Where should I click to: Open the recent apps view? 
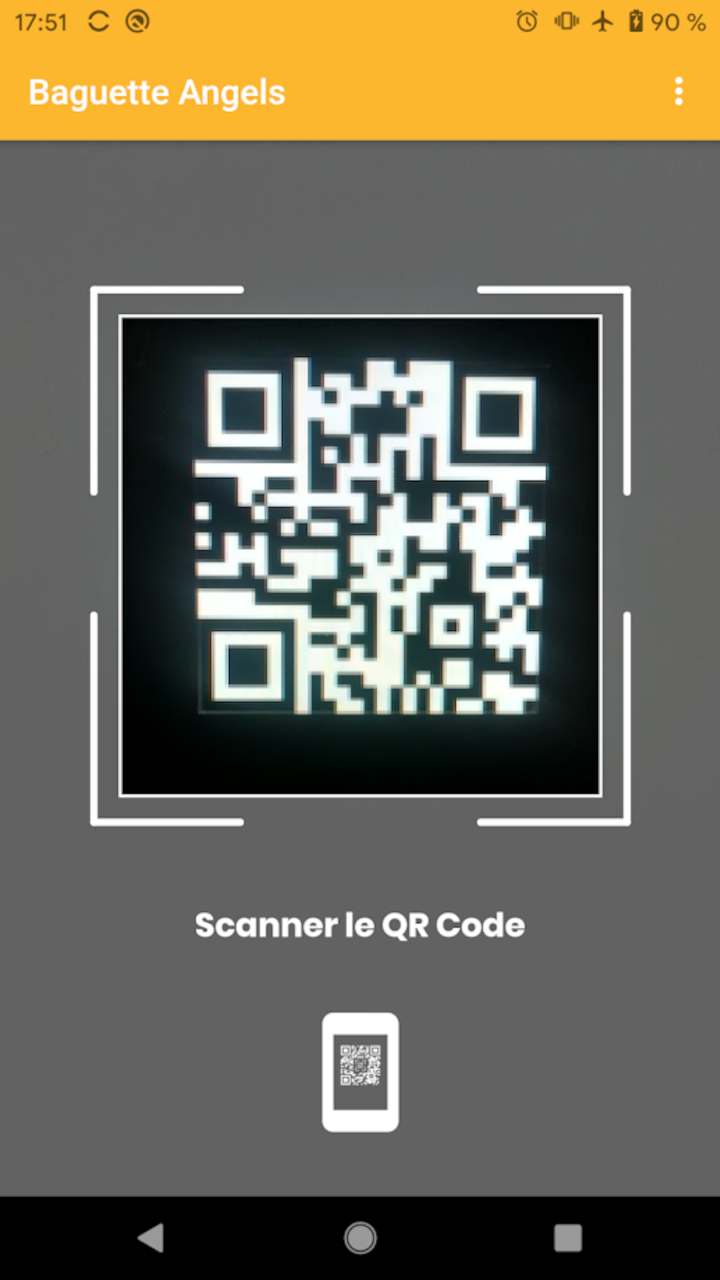click(x=568, y=1238)
